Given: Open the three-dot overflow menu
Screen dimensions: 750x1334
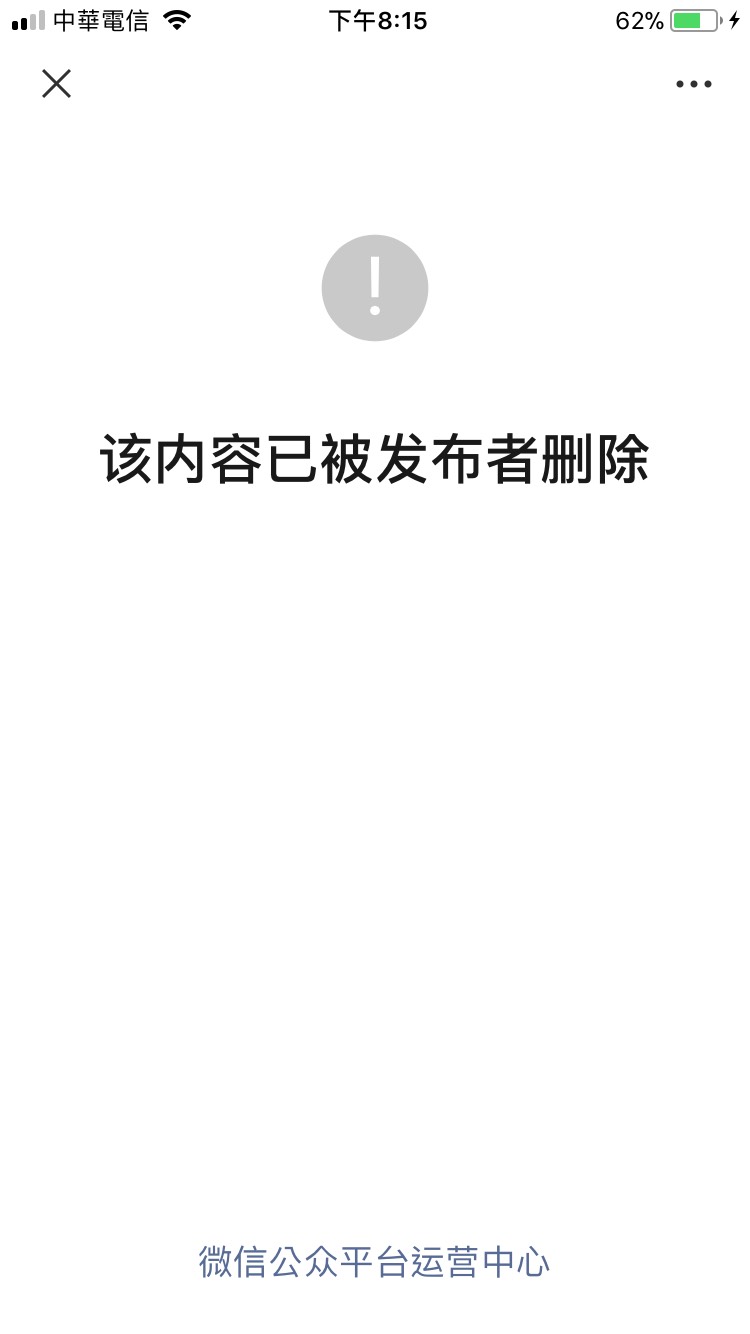Looking at the screenshot, I should click(693, 85).
